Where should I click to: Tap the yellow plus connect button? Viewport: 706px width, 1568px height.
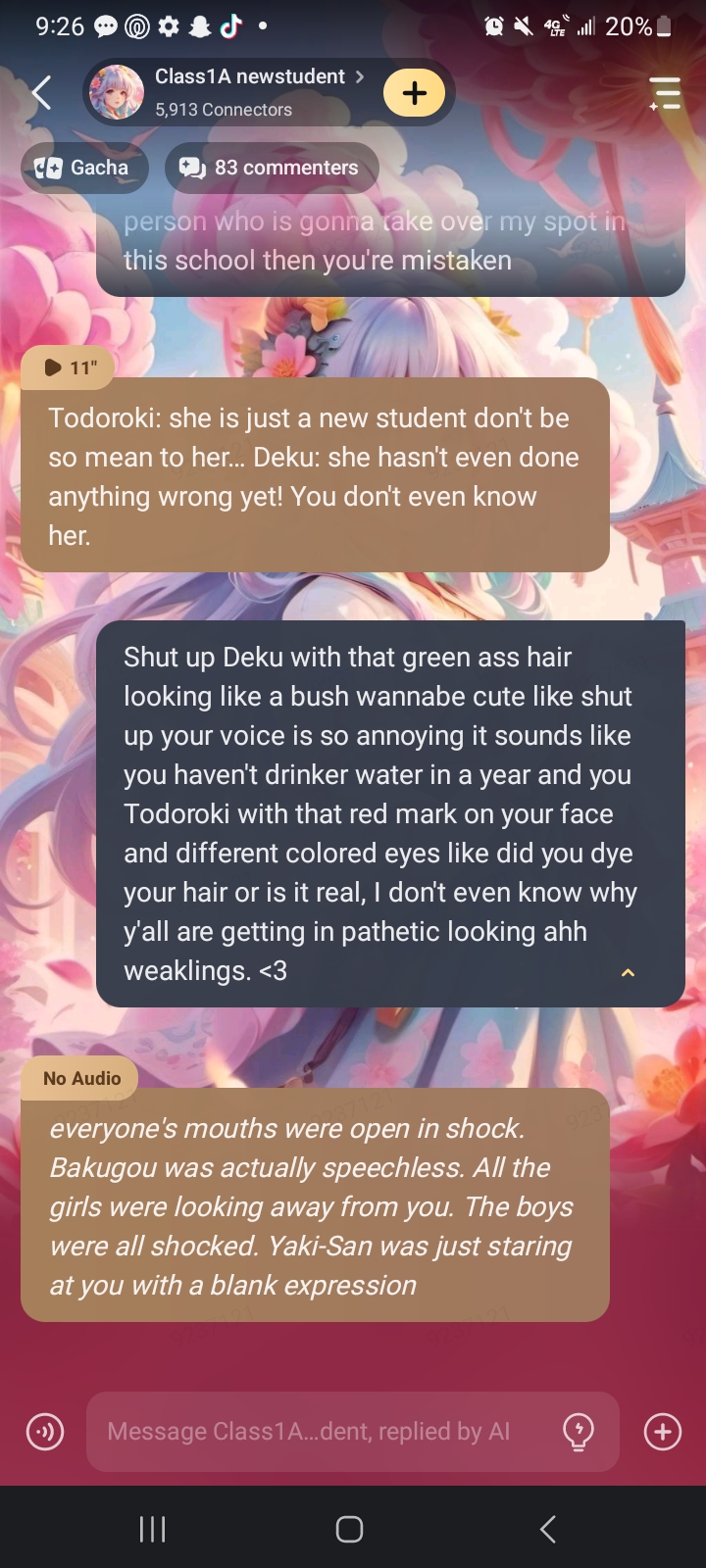click(414, 93)
